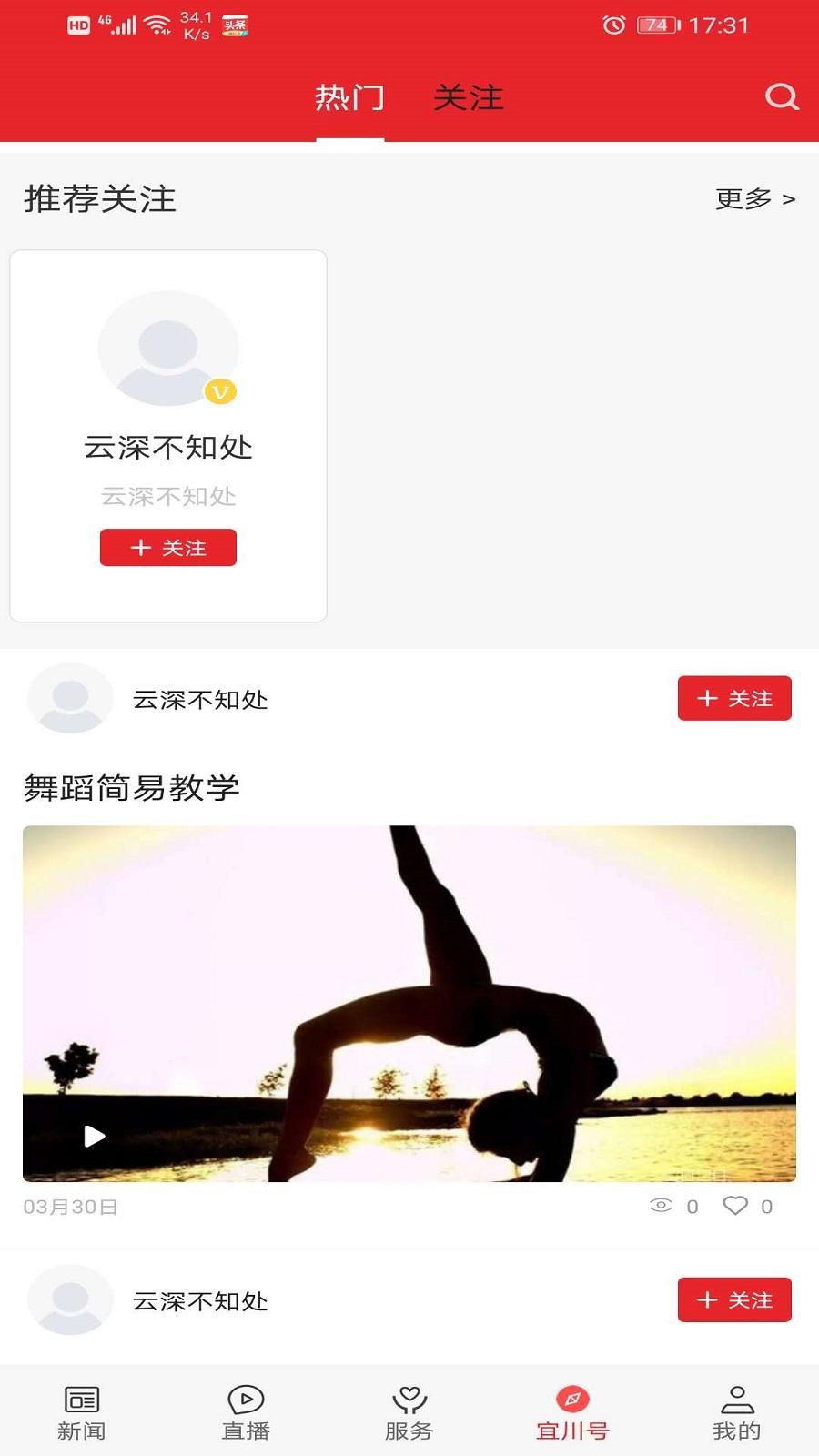Open 云深不知处 profile from the card name
Image resolution: width=819 pixels, height=1456 pixels.
pyautogui.click(x=167, y=448)
